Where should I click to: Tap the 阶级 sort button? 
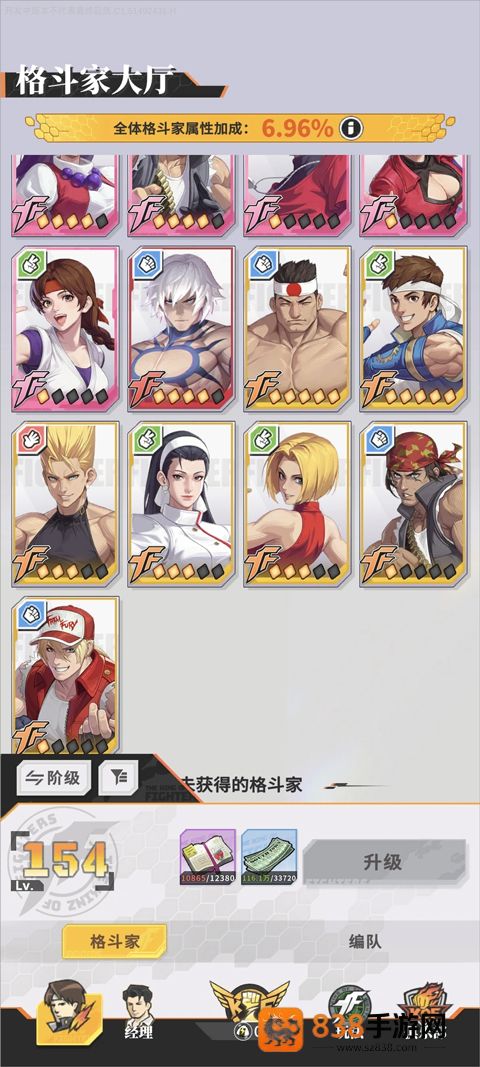point(54,778)
